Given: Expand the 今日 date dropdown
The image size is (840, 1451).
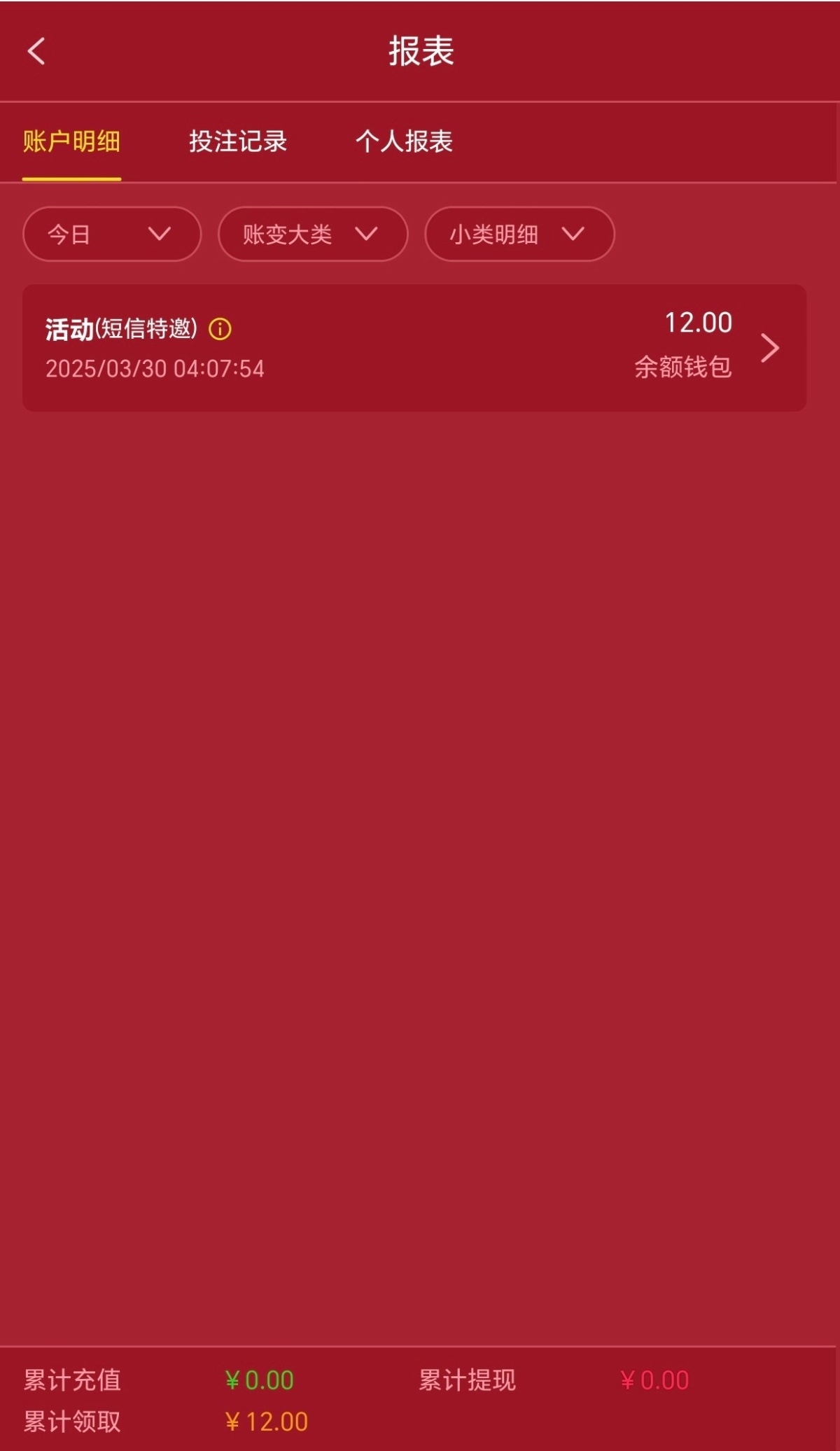Looking at the screenshot, I should pyautogui.click(x=112, y=234).
